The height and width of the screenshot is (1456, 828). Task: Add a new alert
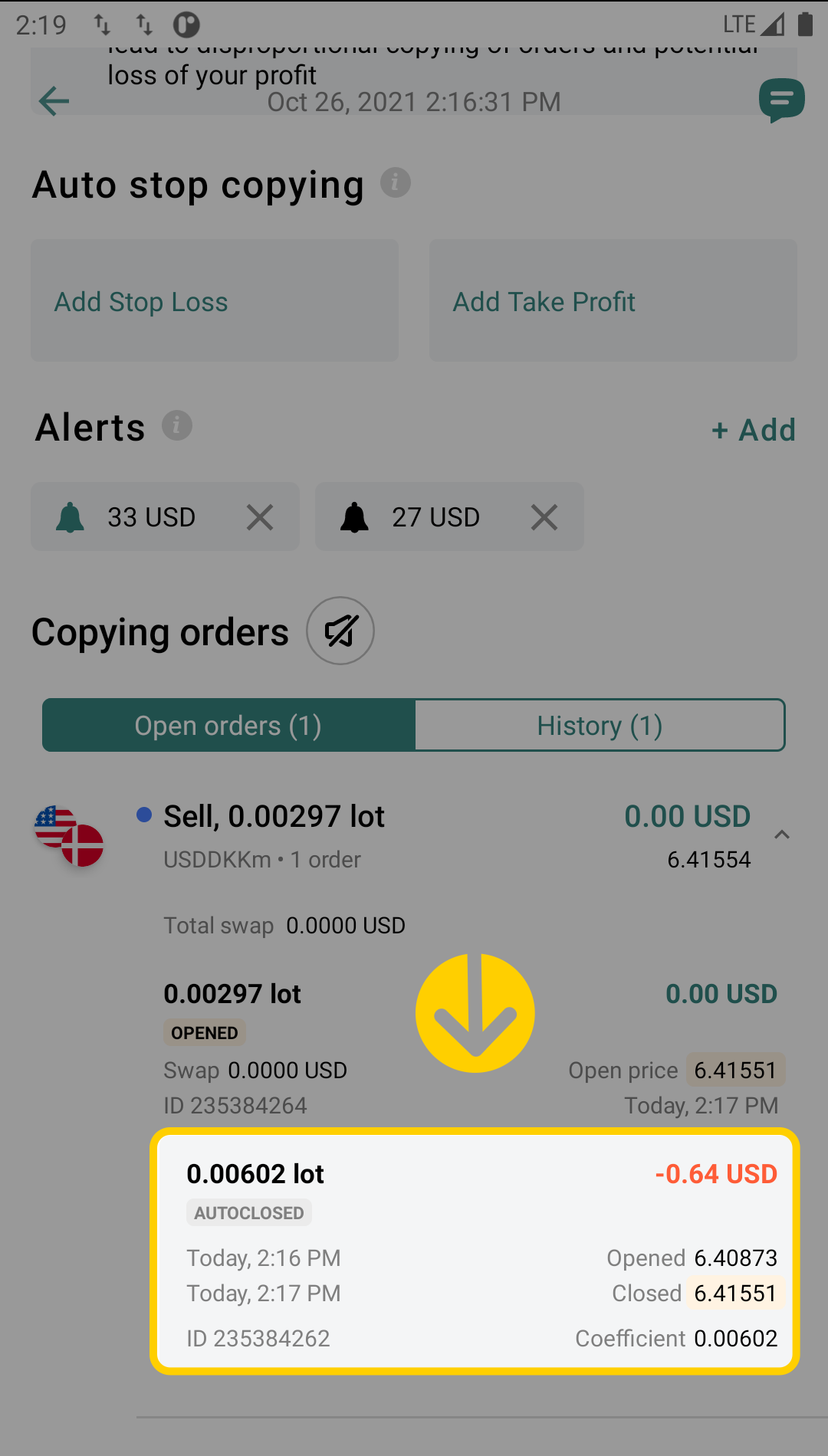point(754,430)
